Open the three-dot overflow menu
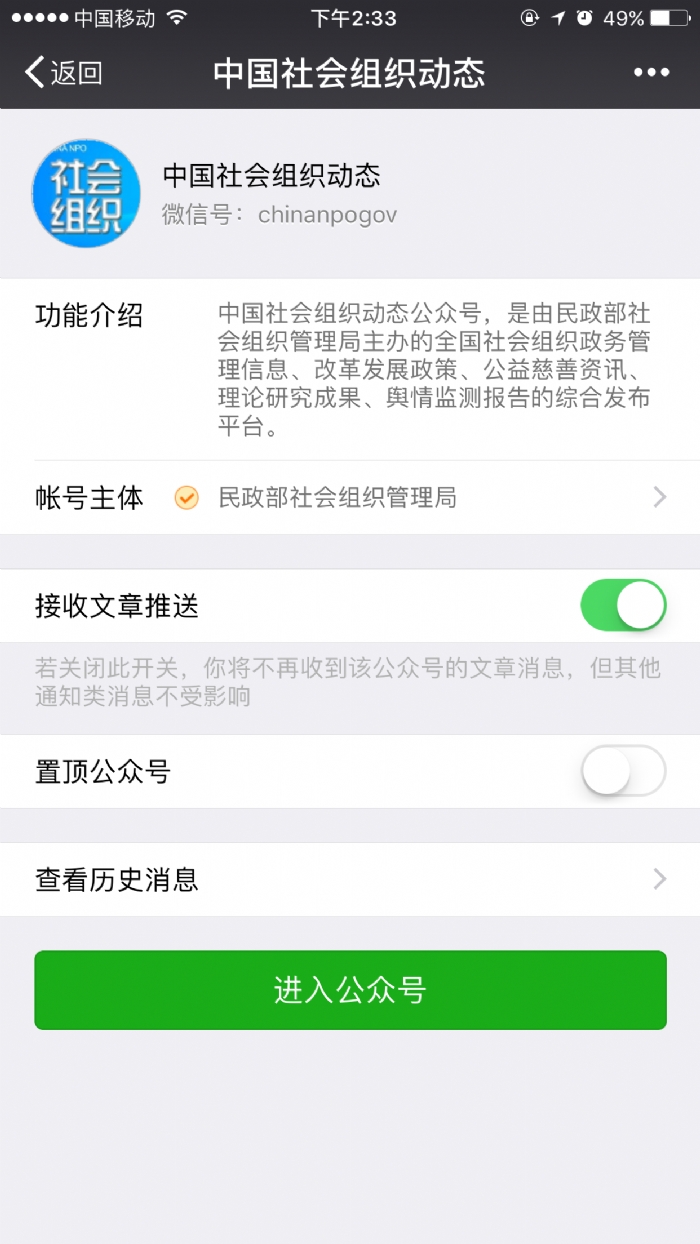The height and width of the screenshot is (1244, 700). tap(651, 73)
